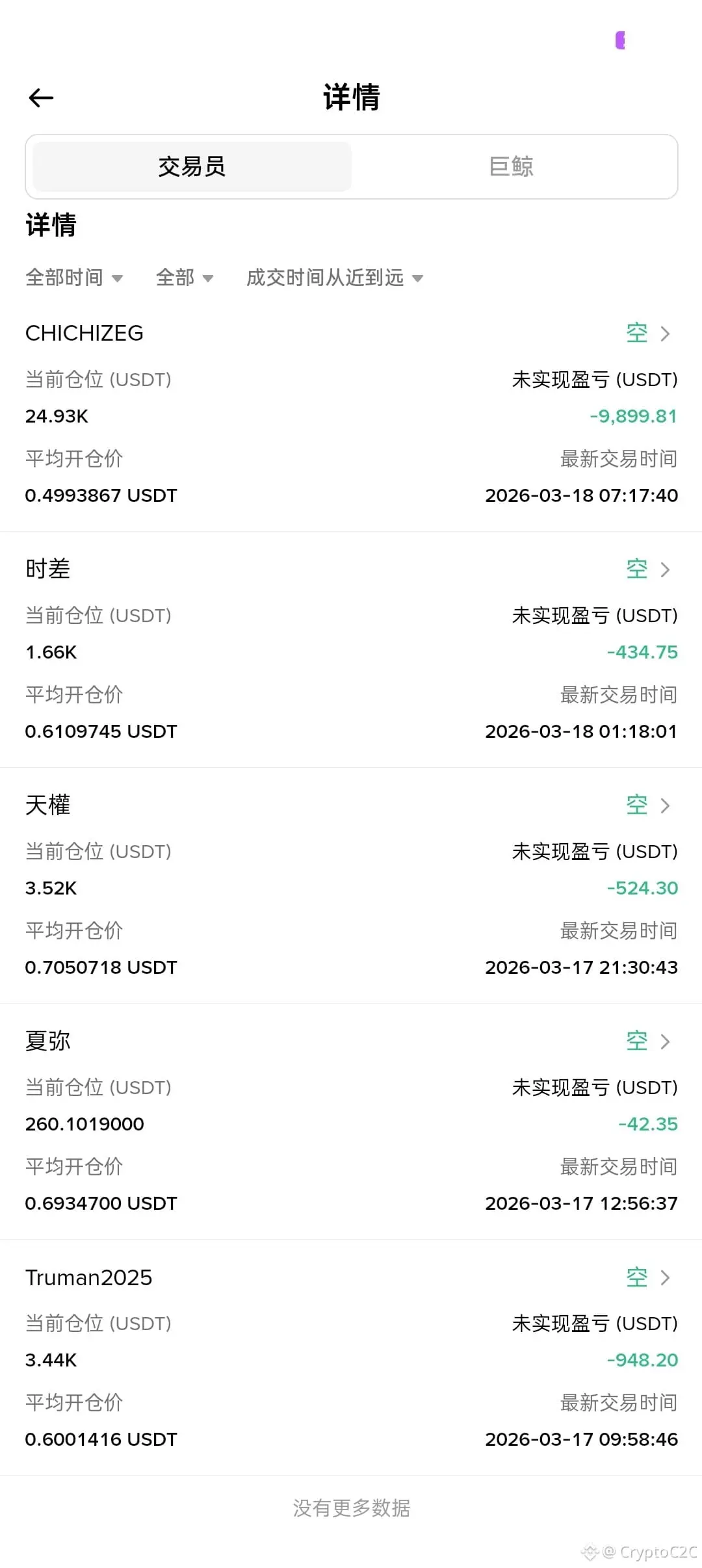Select the 交易员 tab
702x1568 pixels.
[192, 166]
